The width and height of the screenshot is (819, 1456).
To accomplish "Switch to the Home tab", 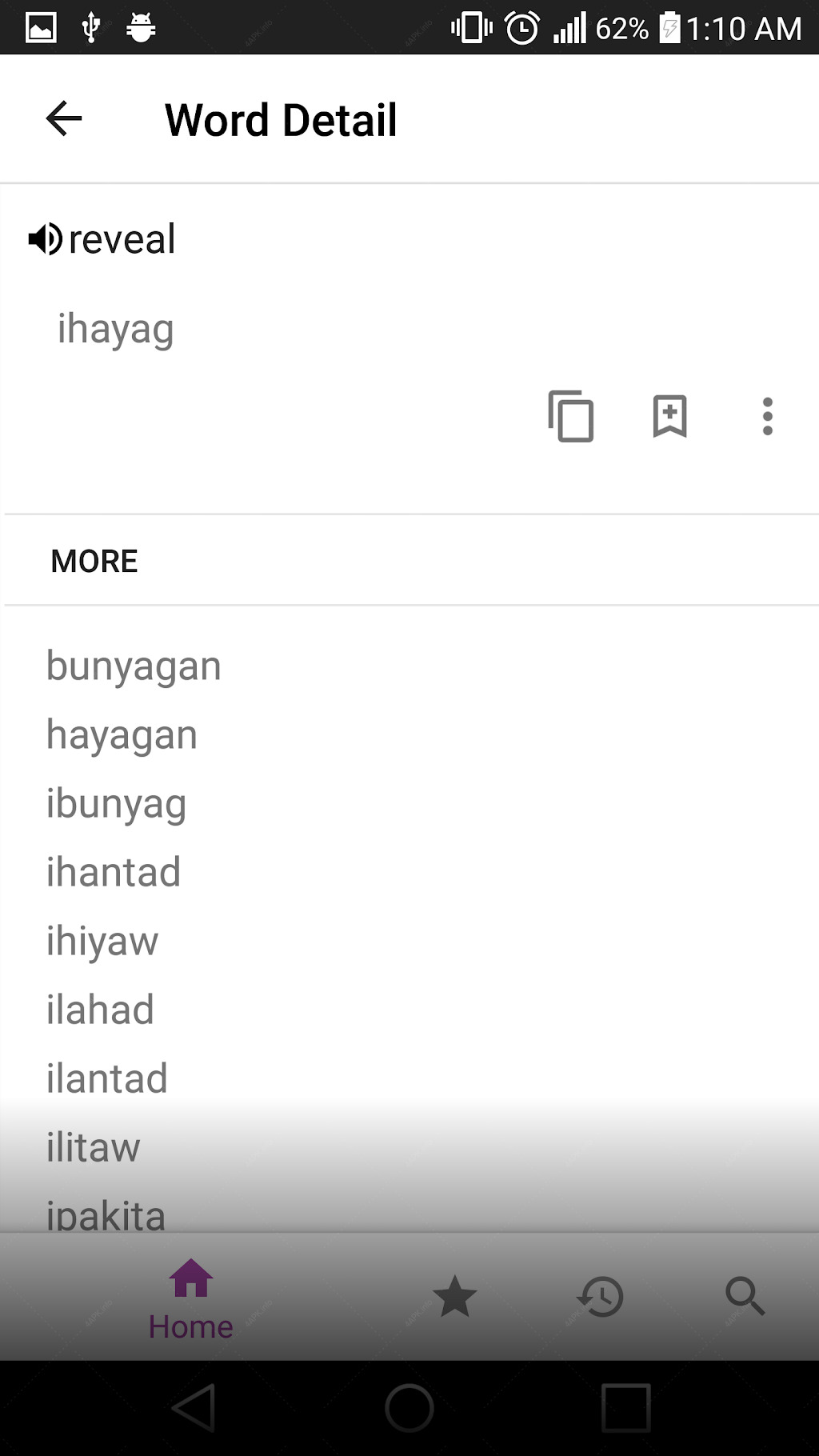I will [x=190, y=1298].
